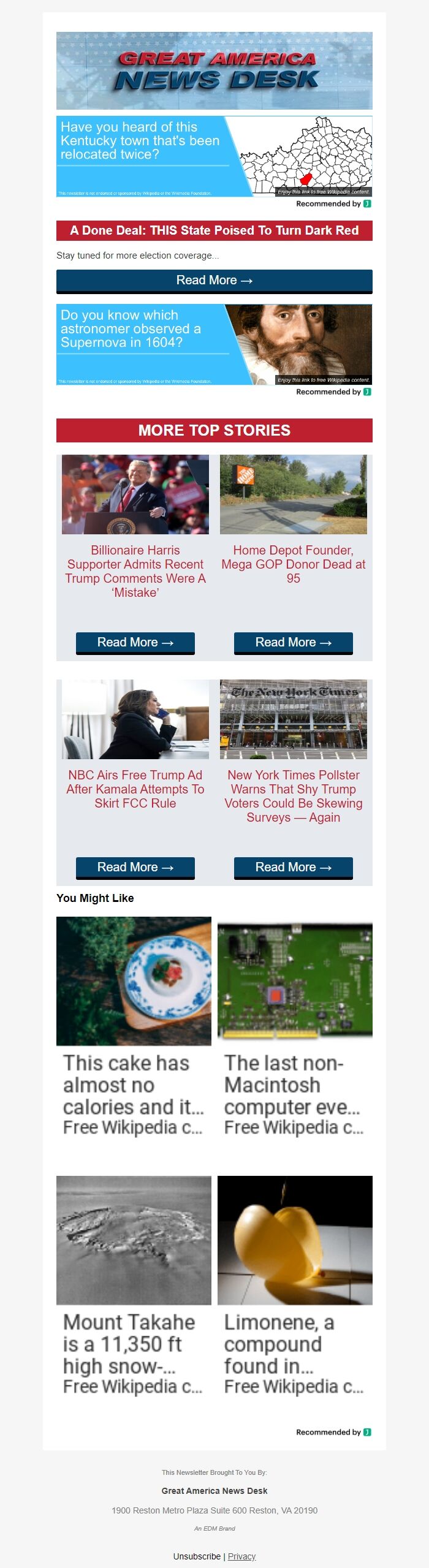
Task: Tap the A Done Deal headline banner
Action: 214,230
